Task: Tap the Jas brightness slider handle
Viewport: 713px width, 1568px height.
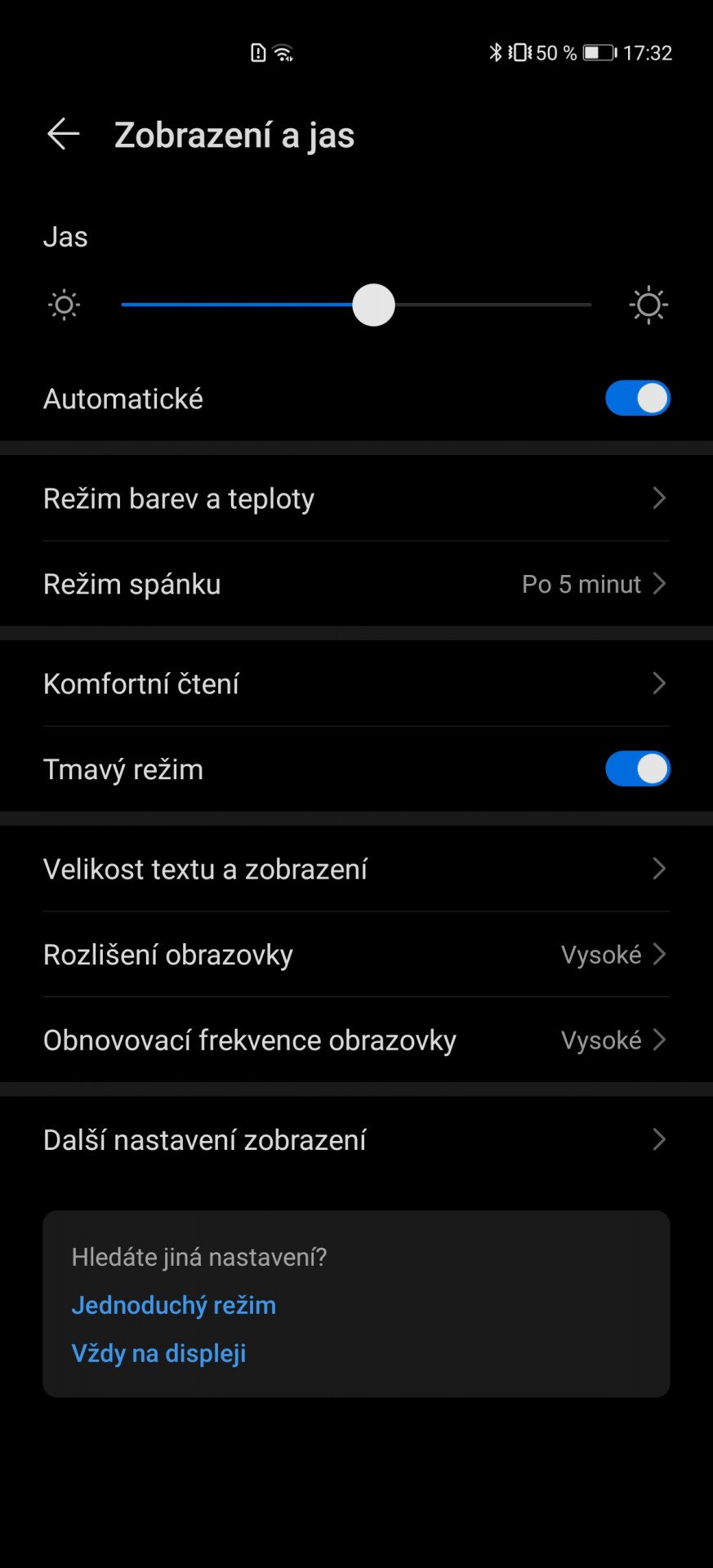Action: (x=373, y=305)
